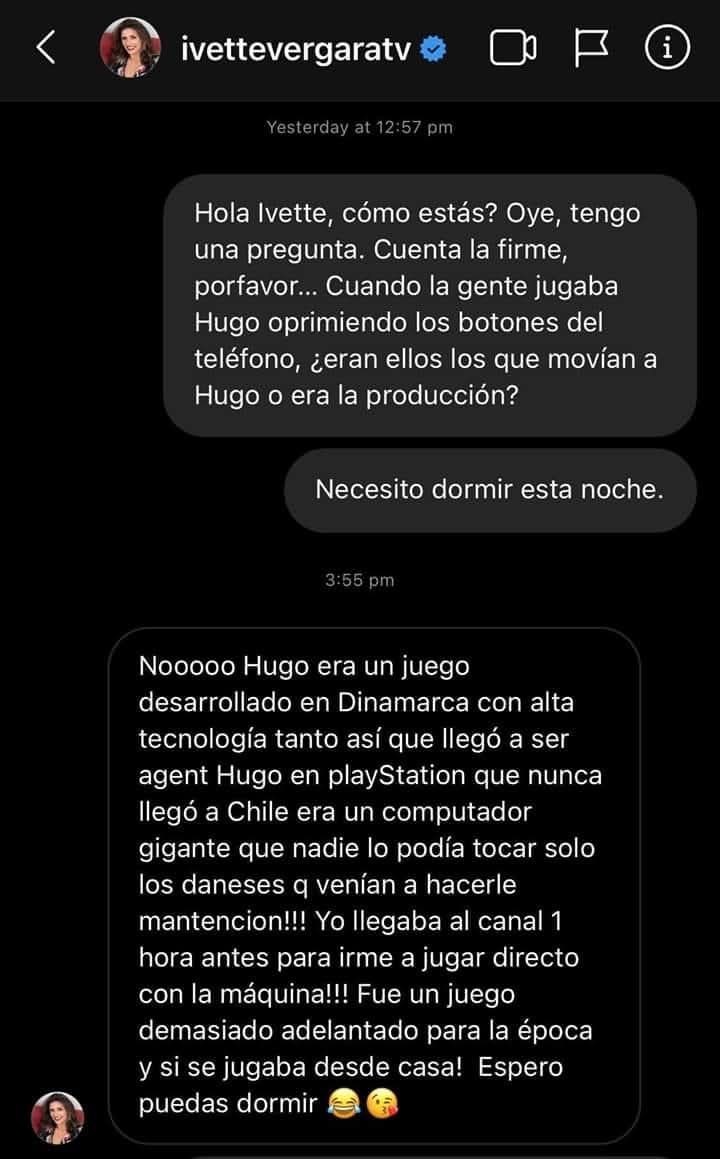This screenshot has height=1159, width=720.
Task: Tap the sender's avatar beside the reply
Action: pyautogui.click(x=58, y=1117)
